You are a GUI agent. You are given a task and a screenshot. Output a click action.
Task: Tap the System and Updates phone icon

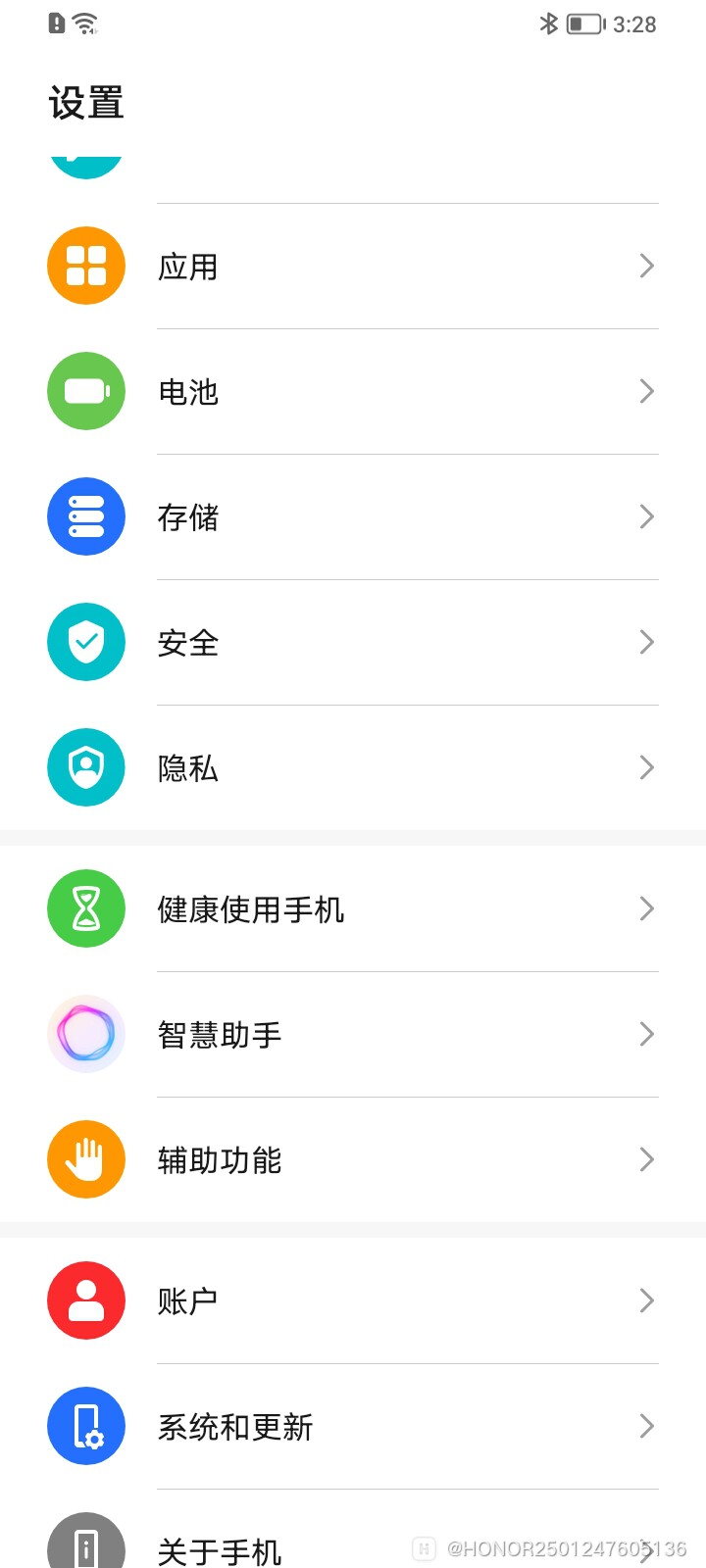(x=86, y=1426)
